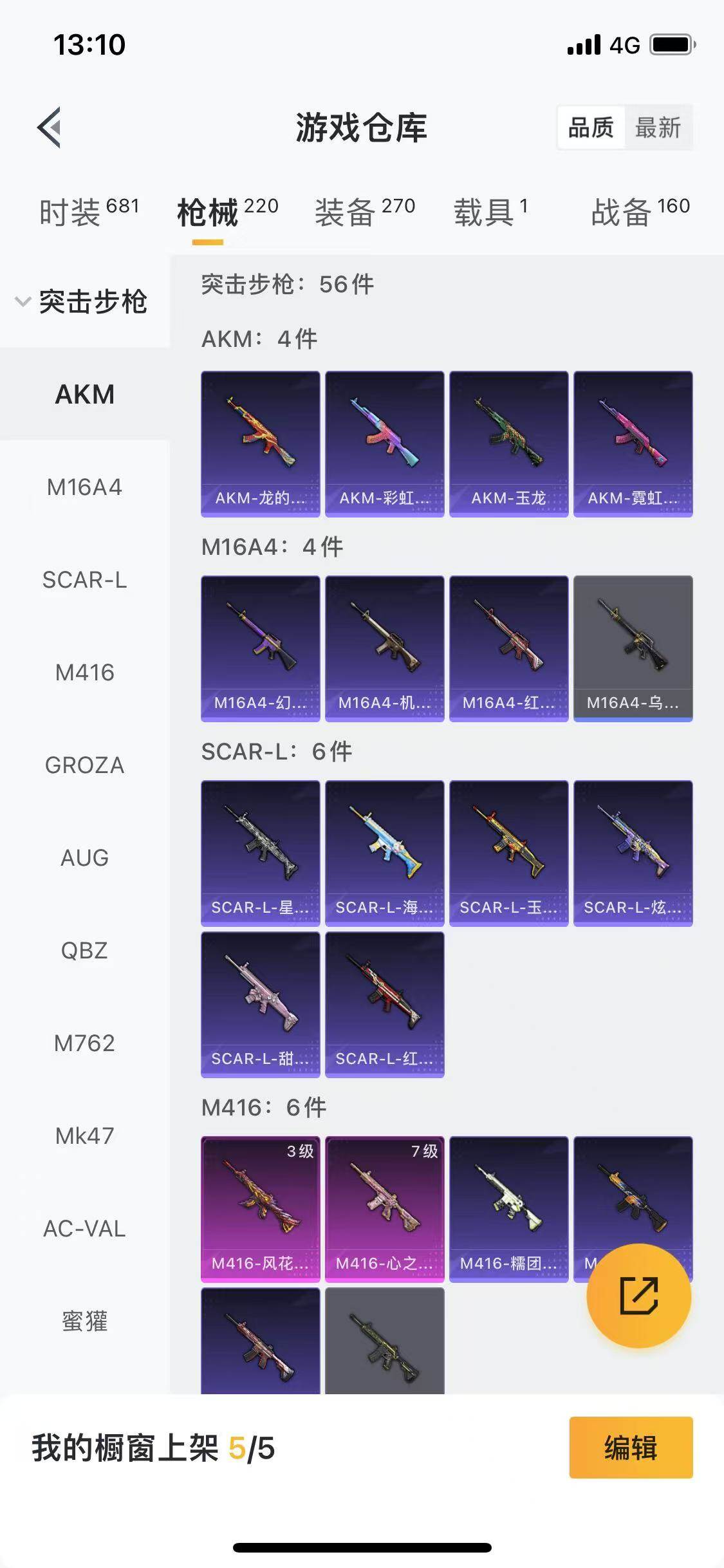This screenshot has width=724, height=1568.
Task: Go back using the top-left arrow
Action: (x=50, y=127)
